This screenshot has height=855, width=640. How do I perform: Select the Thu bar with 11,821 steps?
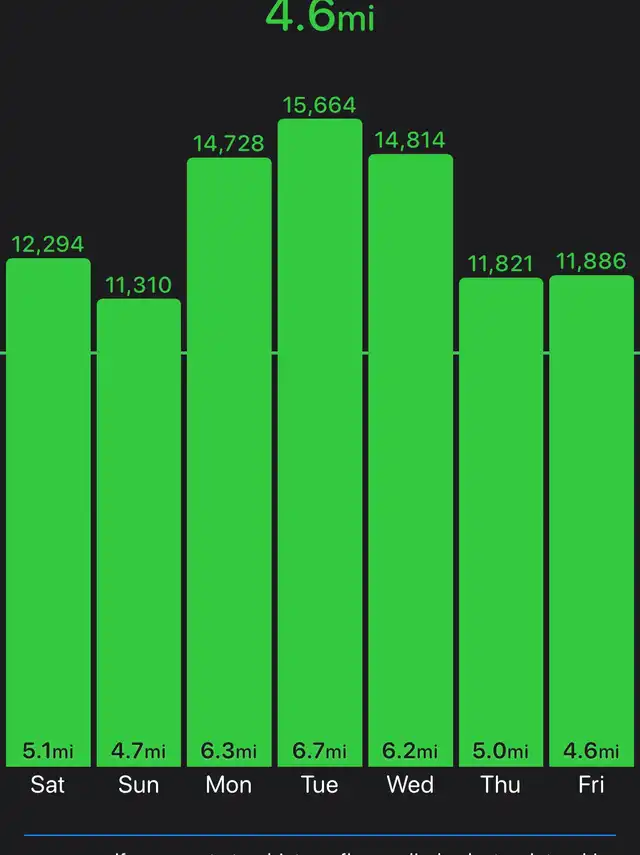coord(501,522)
